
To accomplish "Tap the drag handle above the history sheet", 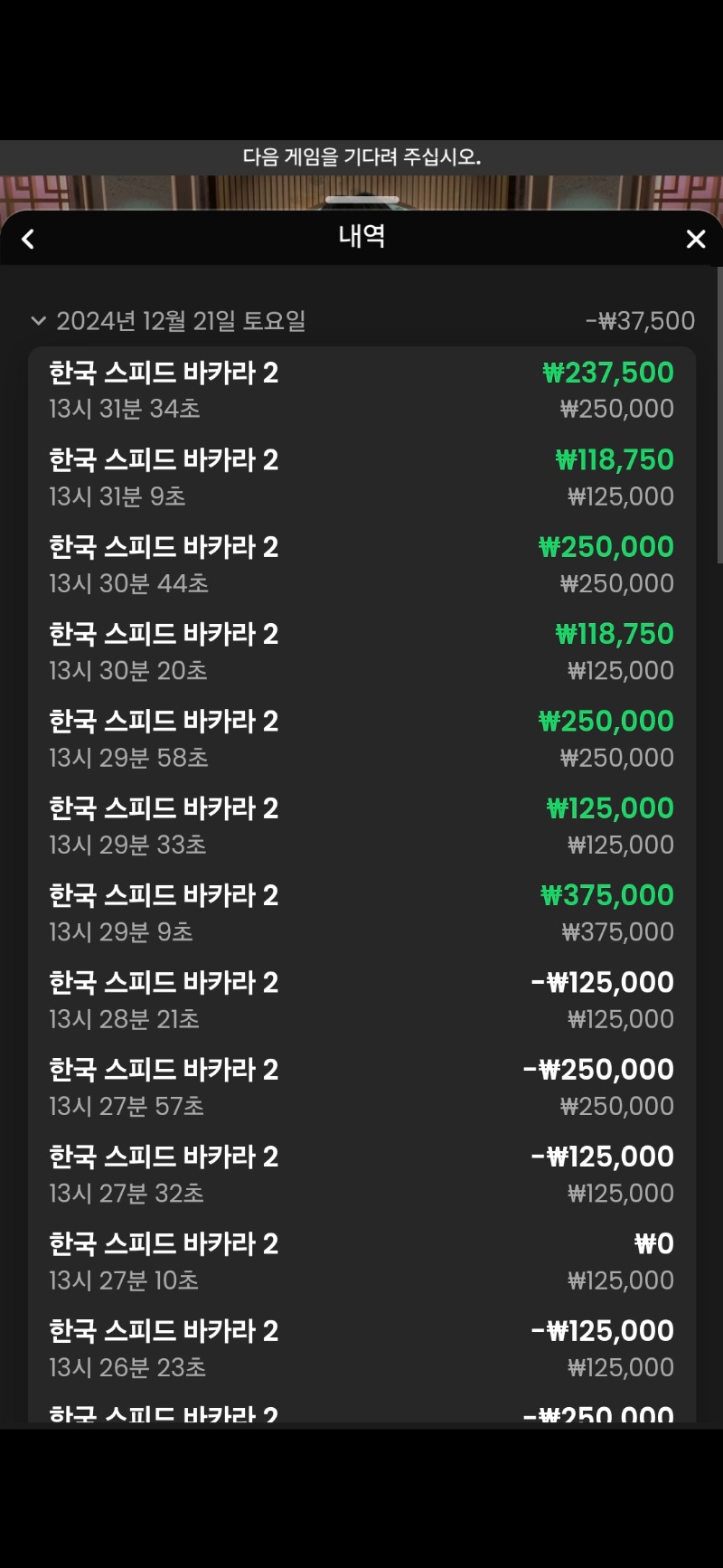I will point(361,199).
